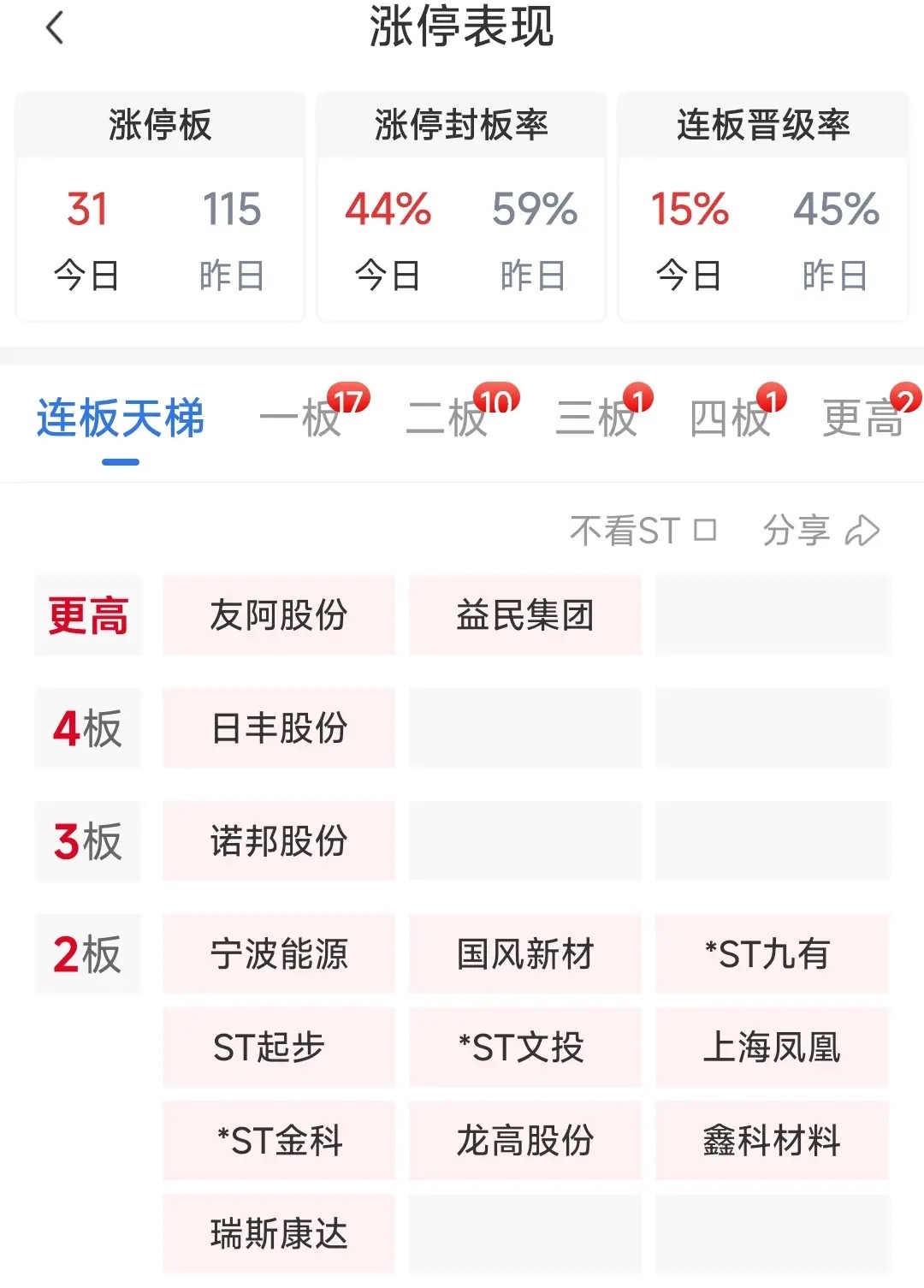Switch to the 三板 tab
The height and width of the screenshot is (1288, 924).
[x=596, y=418]
